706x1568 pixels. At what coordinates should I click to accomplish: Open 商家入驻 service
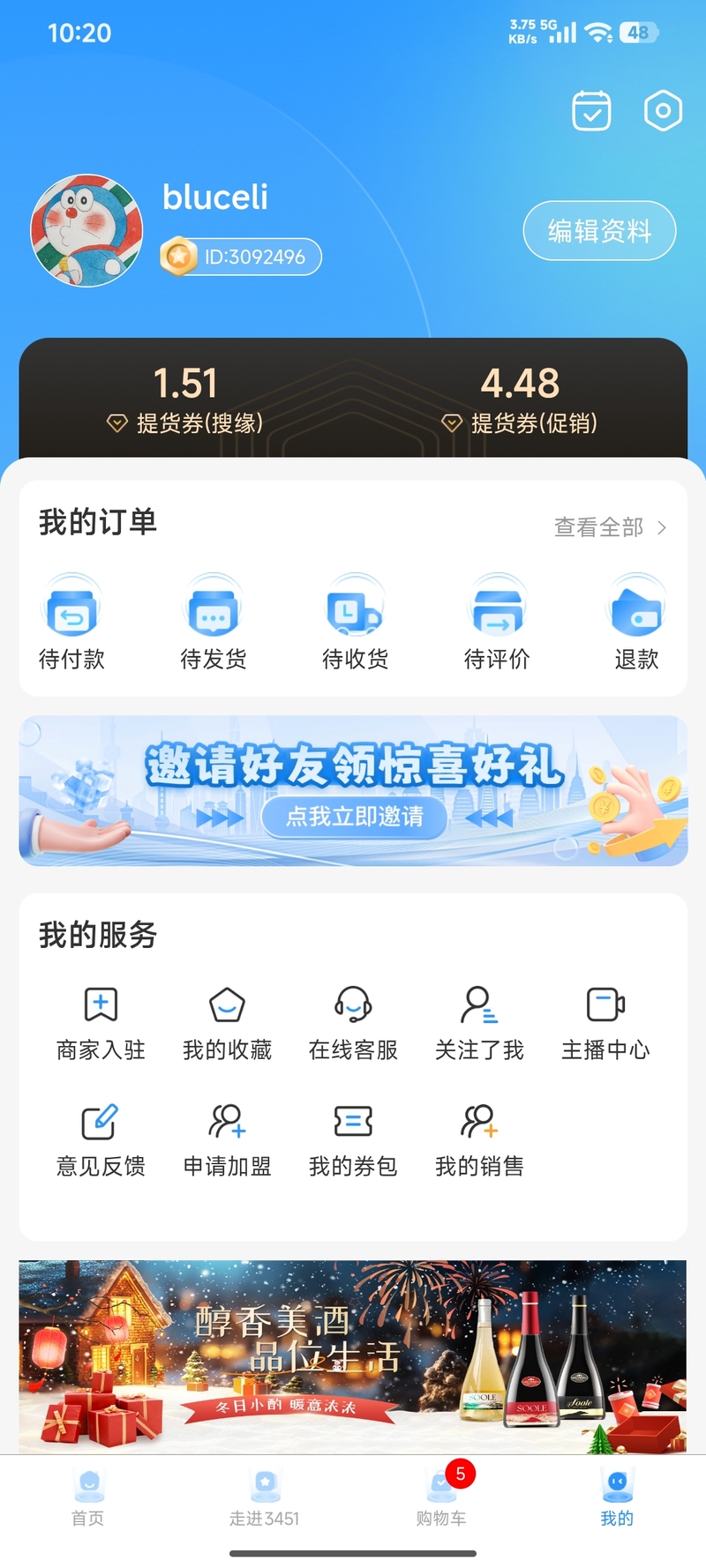tap(101, 1023)
